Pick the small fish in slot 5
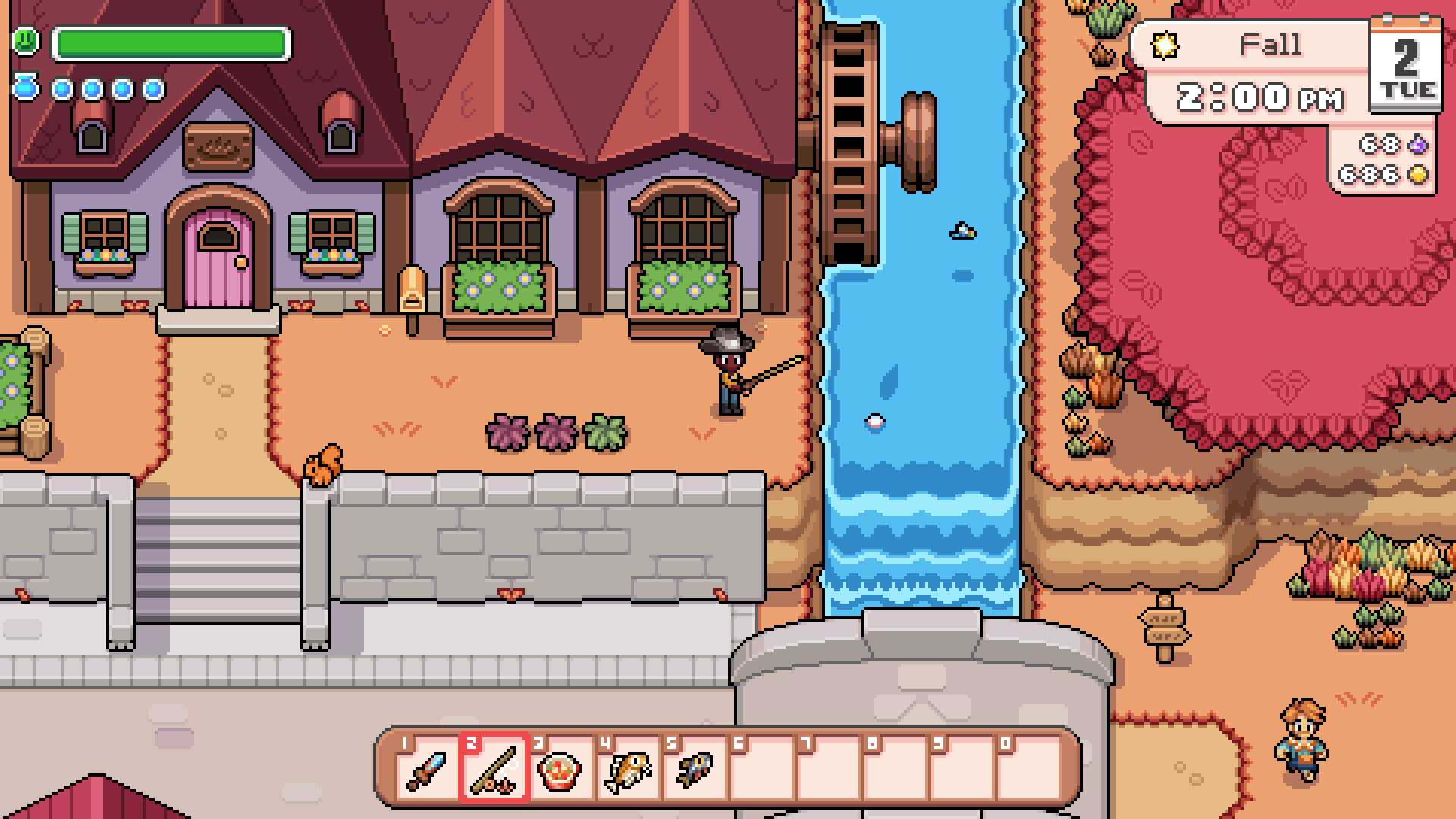Viewport: 1456px width, 819px height. [x=693, y=767]
